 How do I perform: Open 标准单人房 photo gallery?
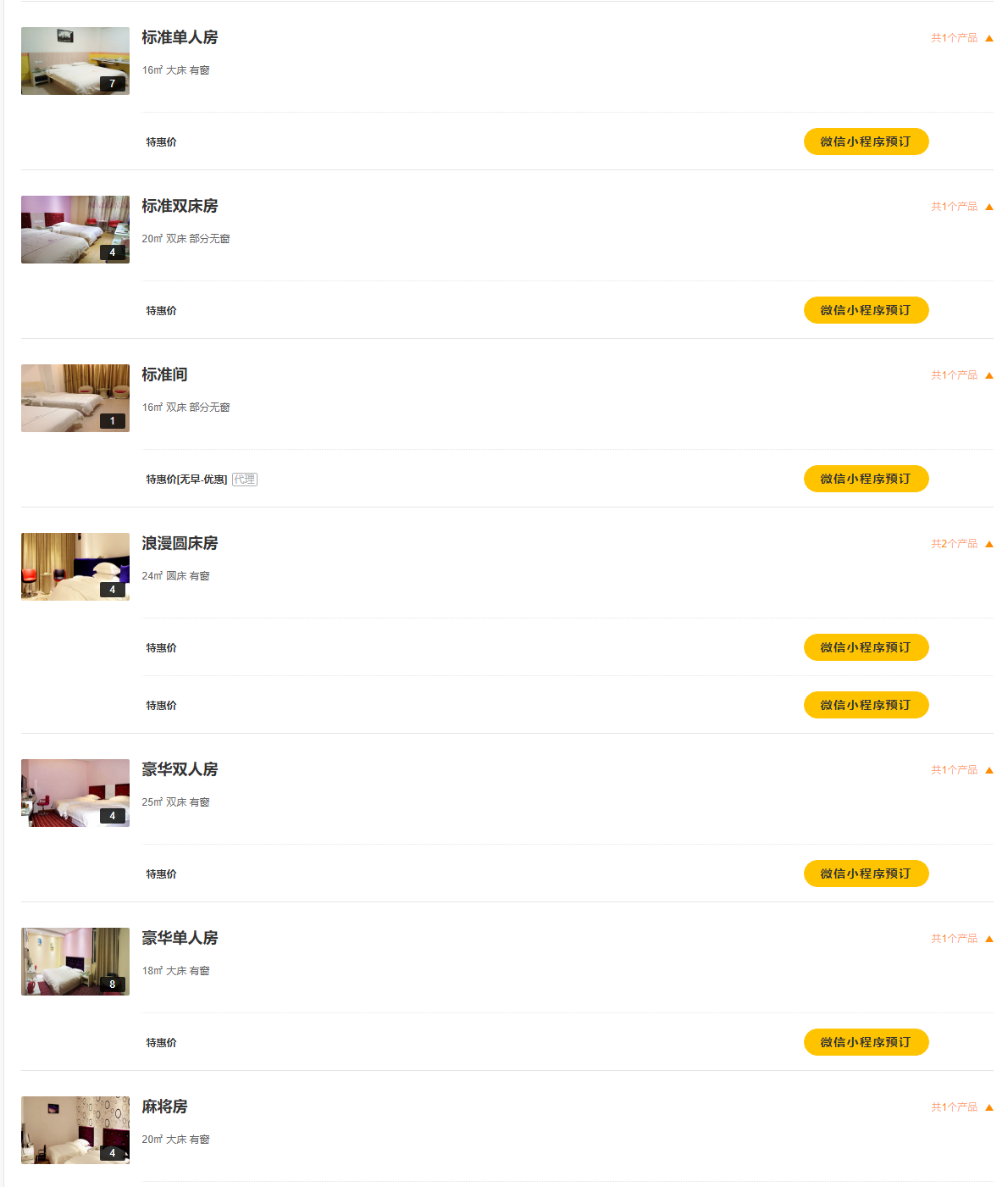point(75,61)
